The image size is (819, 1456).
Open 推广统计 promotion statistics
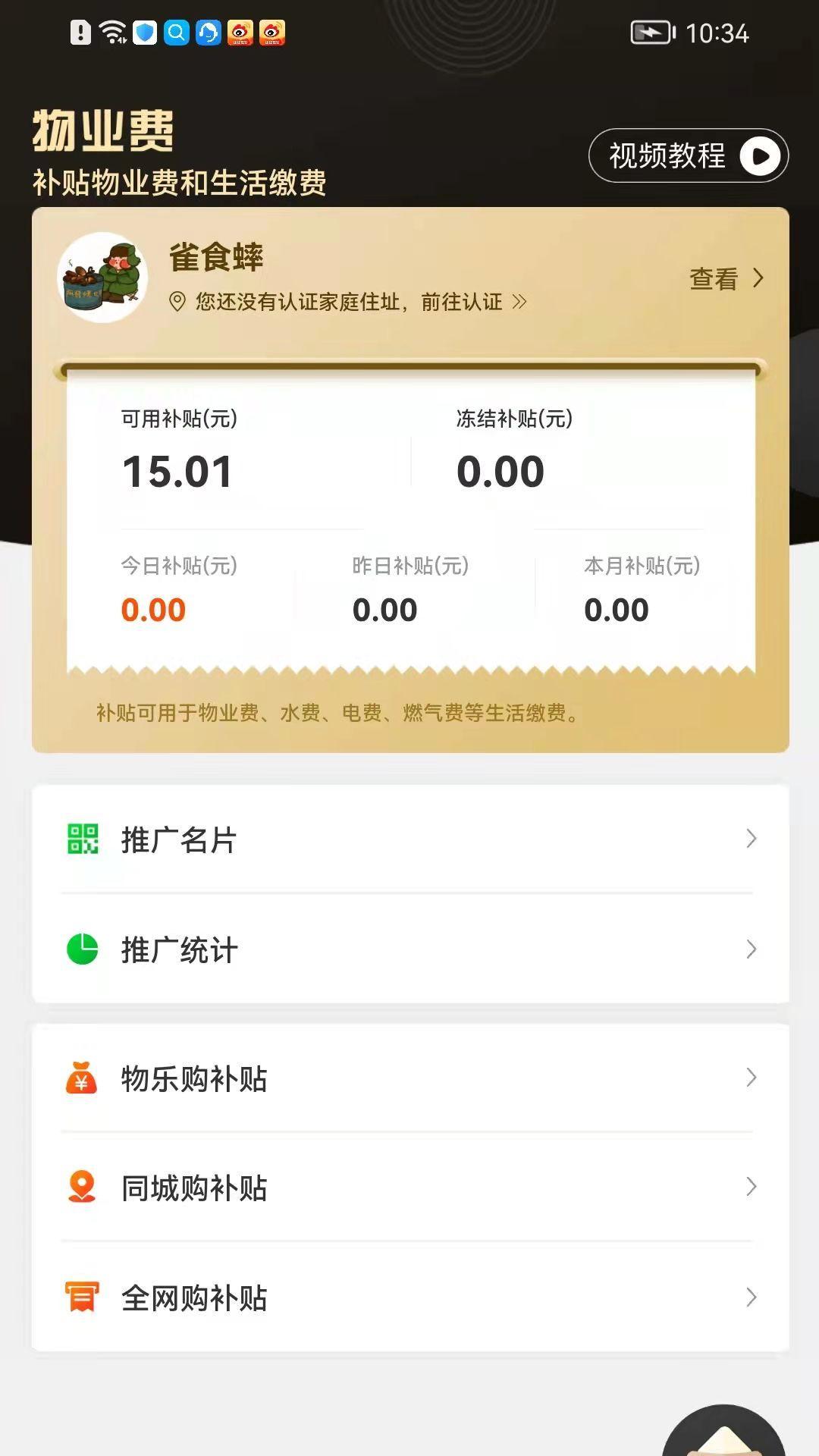coord(410,949)
